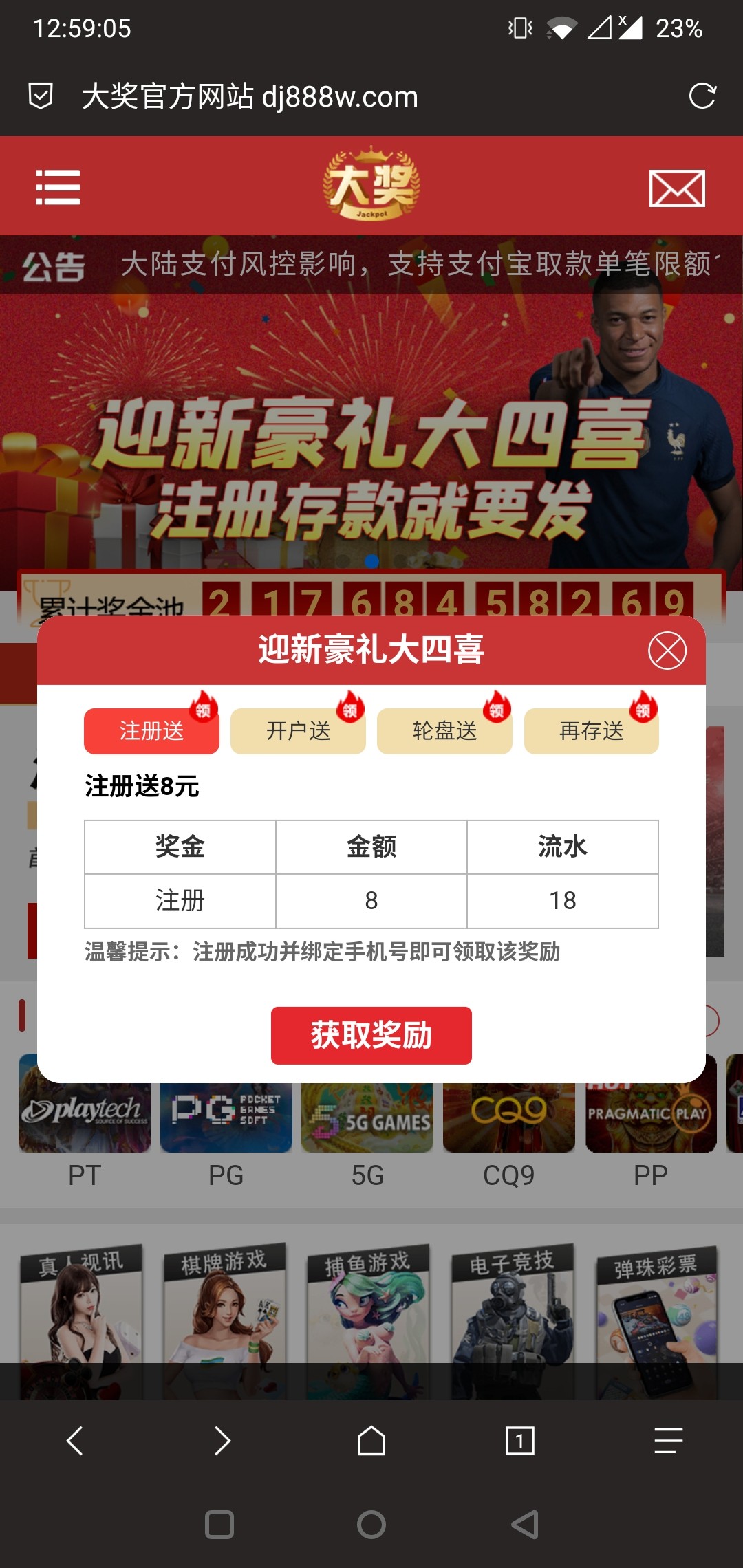Open the 再存送 tab
The height and width of the screenshot is (1568, 743).
click(x=591, y=731)
